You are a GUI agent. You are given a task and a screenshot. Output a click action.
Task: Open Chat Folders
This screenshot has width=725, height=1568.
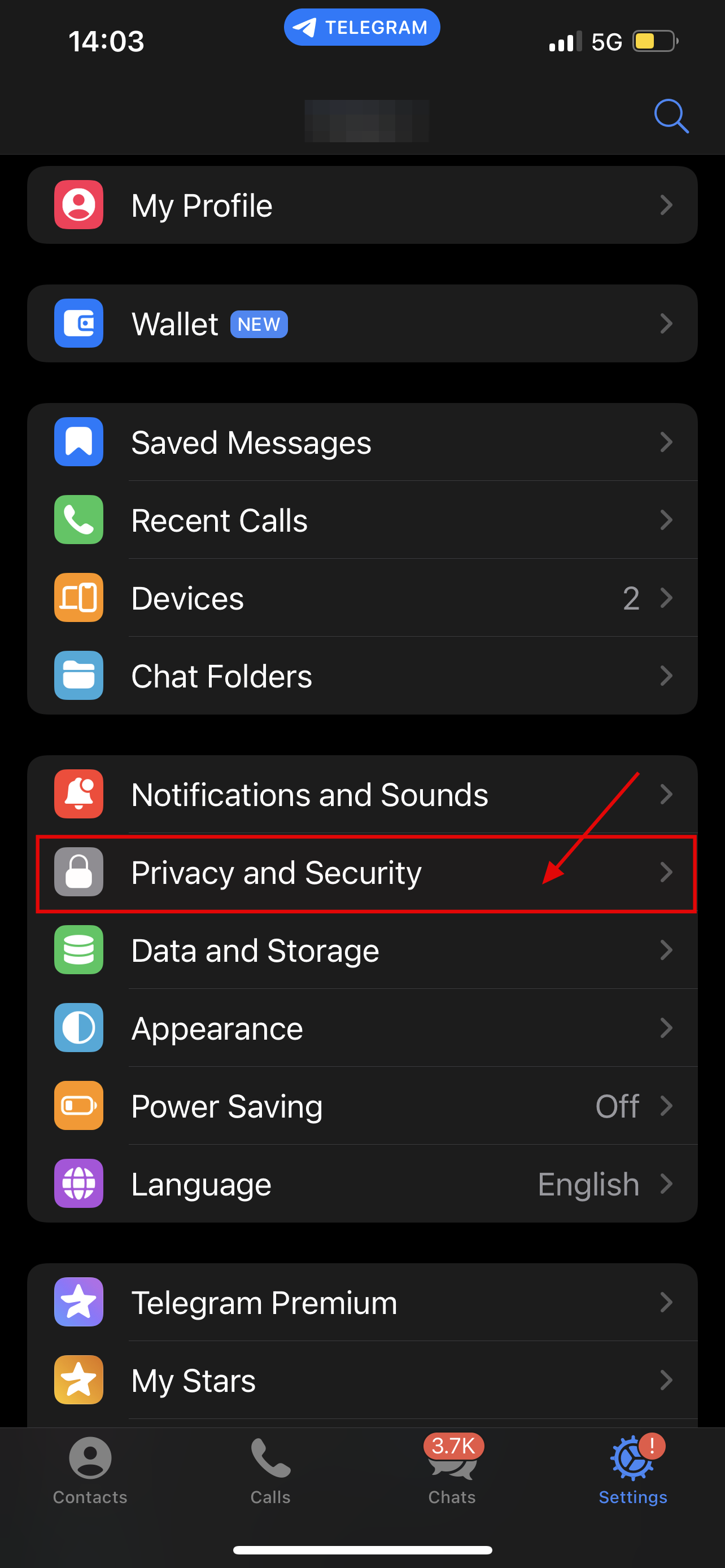click(x=362, y=676)
